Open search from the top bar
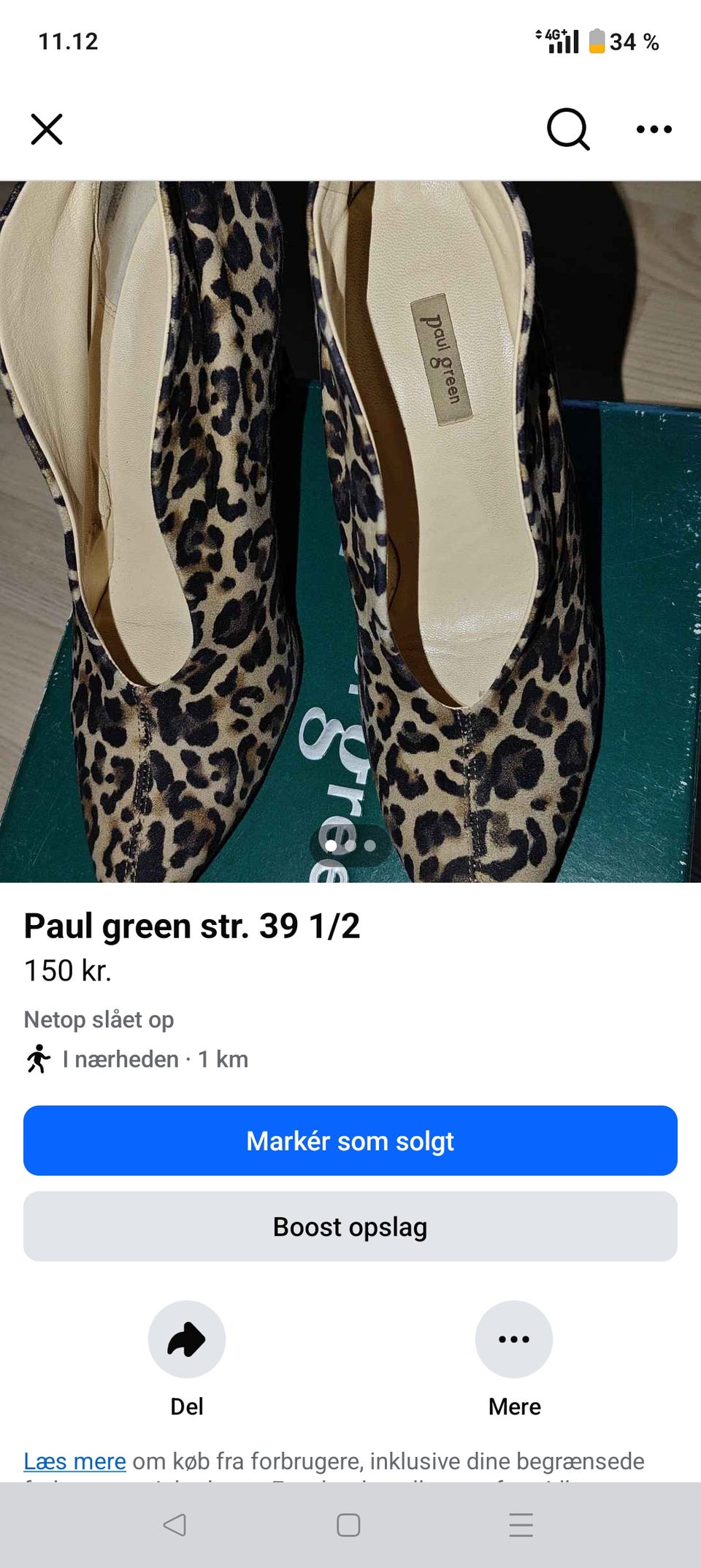This screenshot has width=701, height=1568. (x=568, y=129)
